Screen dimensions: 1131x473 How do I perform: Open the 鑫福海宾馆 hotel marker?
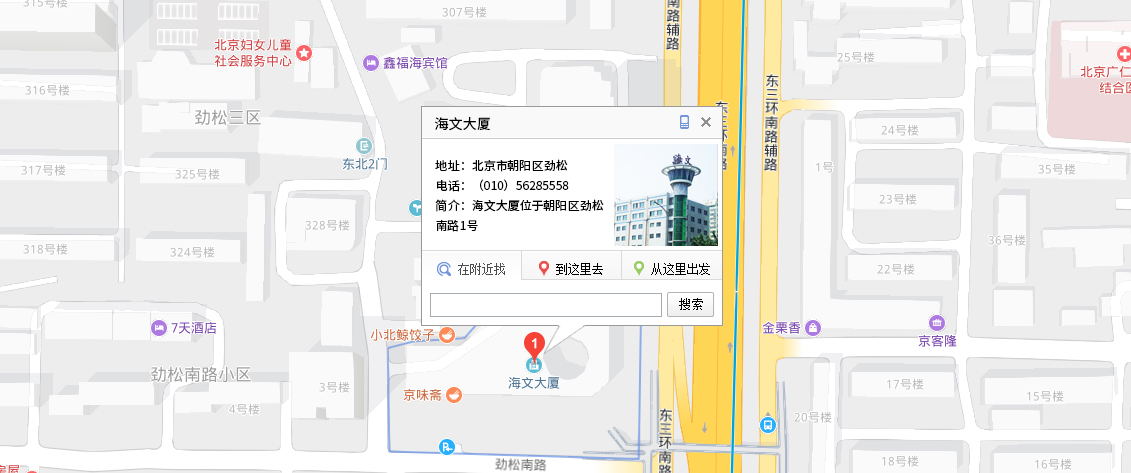tap(371, 62)
